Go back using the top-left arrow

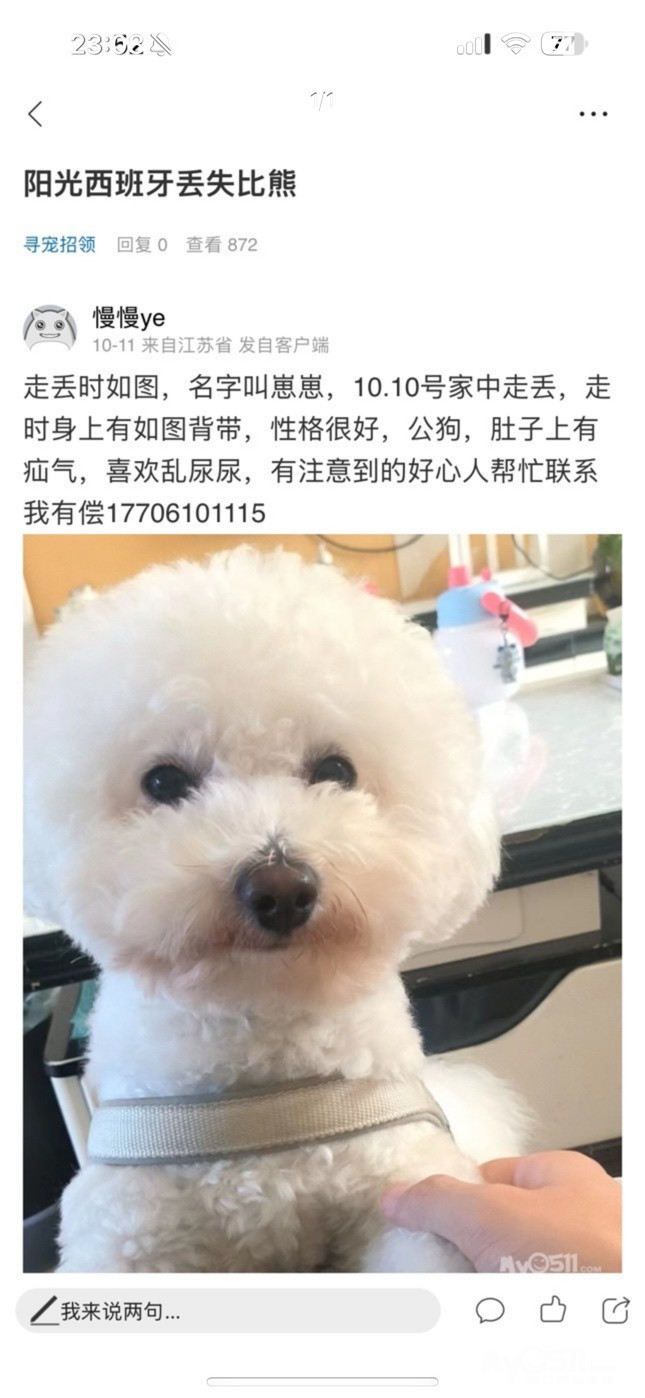click(x=35, y=114)
